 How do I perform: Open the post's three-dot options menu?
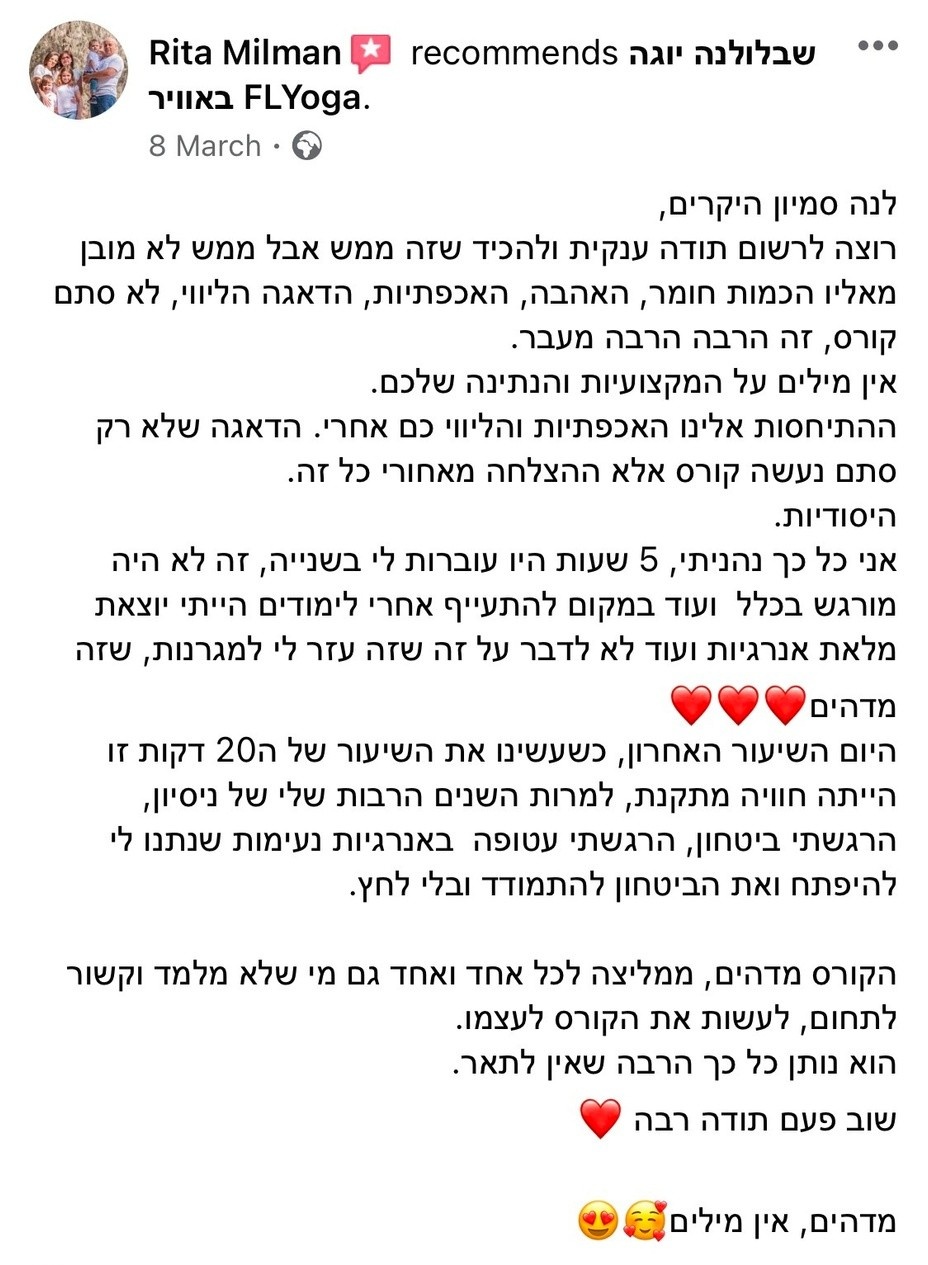pyautogui.click(x=878, y=46)
